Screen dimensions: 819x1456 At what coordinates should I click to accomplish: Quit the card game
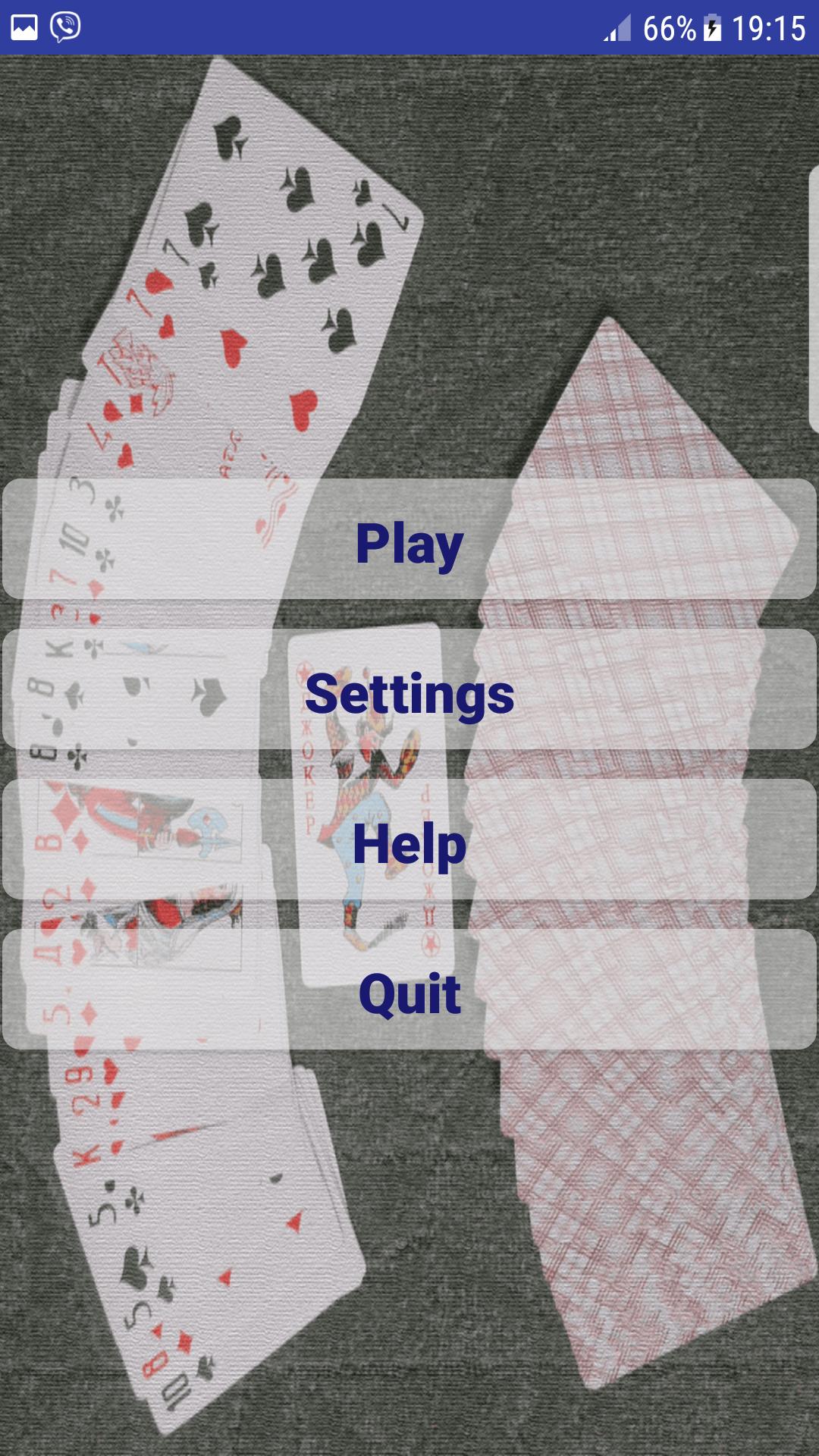[409, 990]
